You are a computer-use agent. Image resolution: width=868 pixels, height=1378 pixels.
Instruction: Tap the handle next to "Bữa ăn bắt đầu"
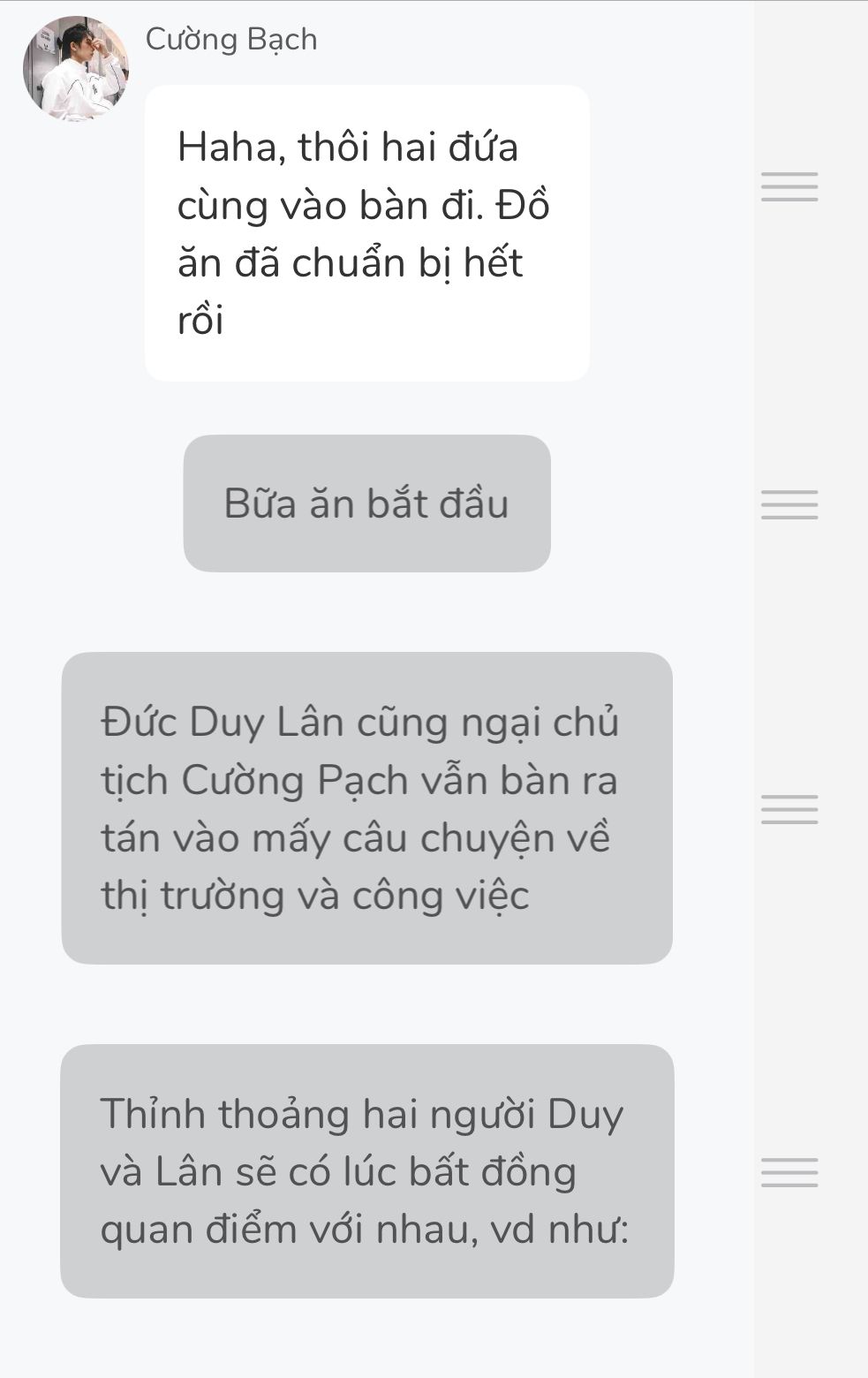pyautogui.click(x=789, y=504)
